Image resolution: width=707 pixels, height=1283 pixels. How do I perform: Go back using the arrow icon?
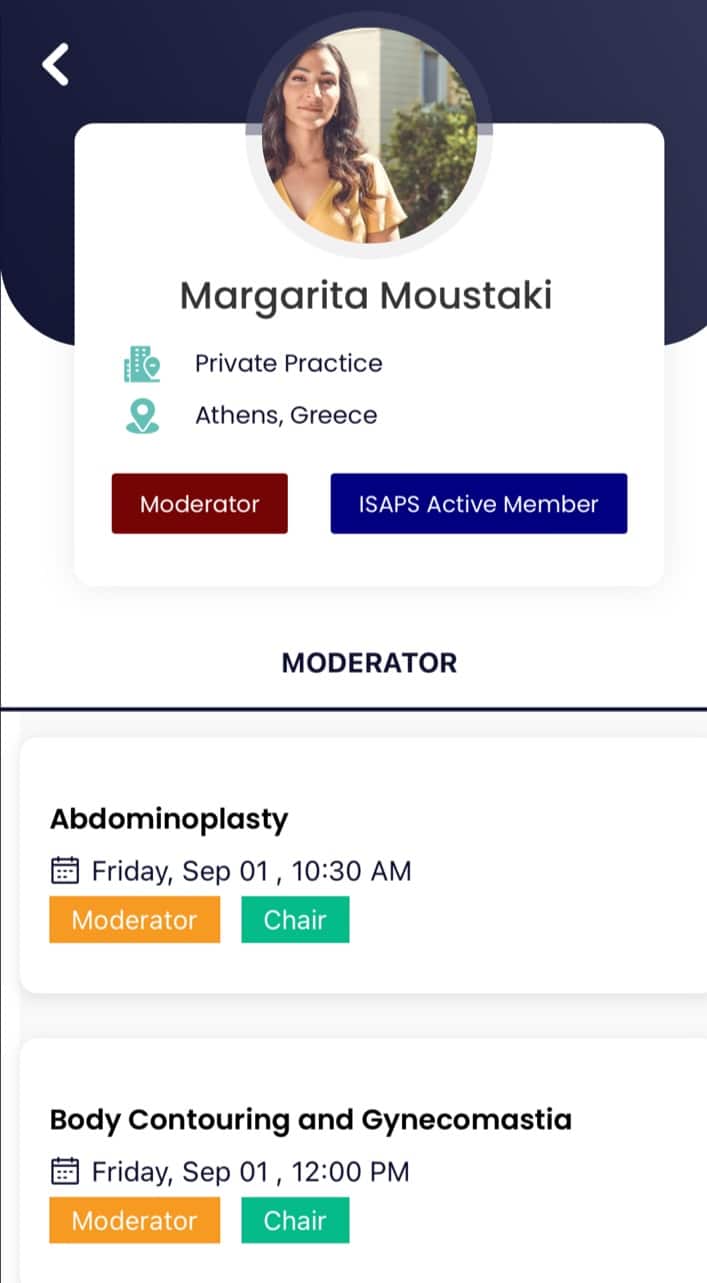tap(56, 65)
